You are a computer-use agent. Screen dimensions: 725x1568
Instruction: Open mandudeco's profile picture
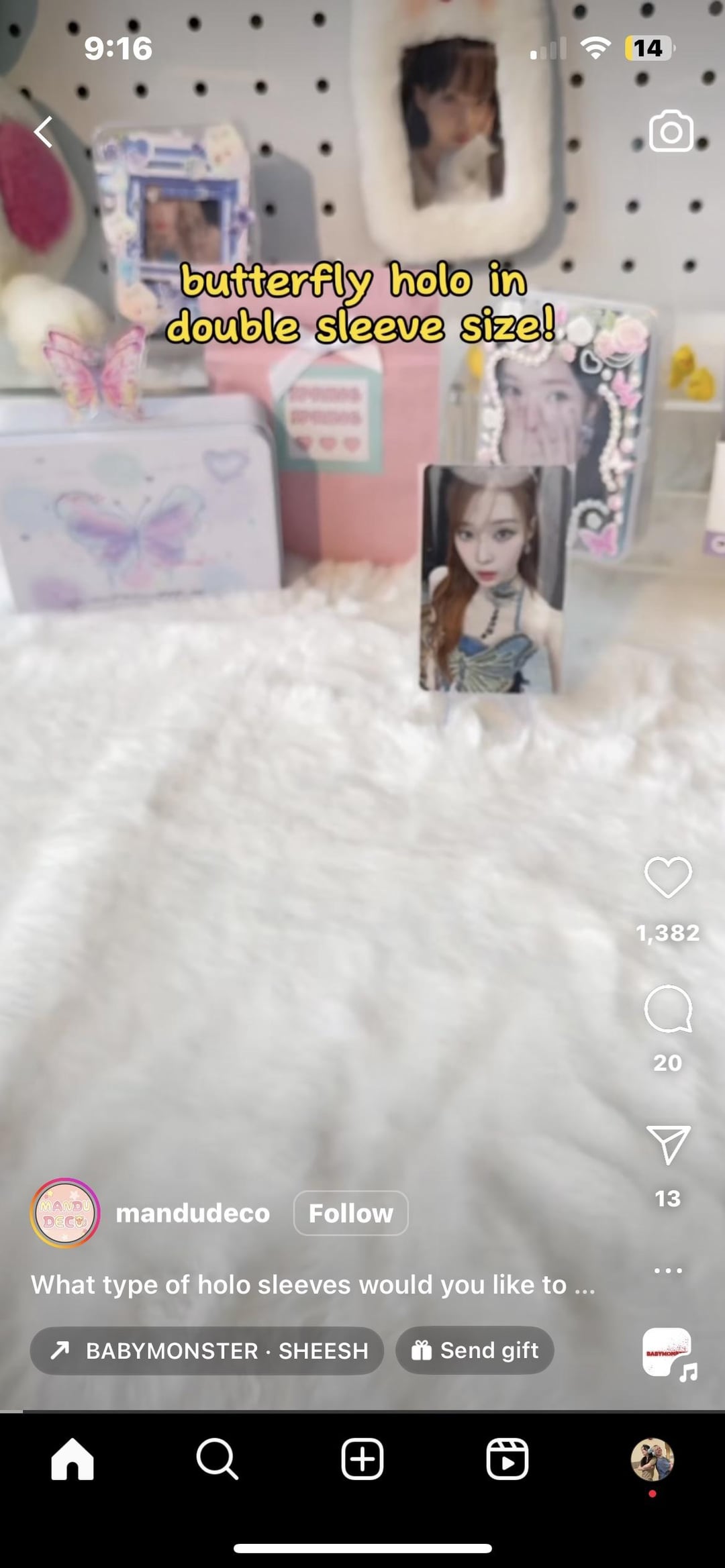[65, 1213]
